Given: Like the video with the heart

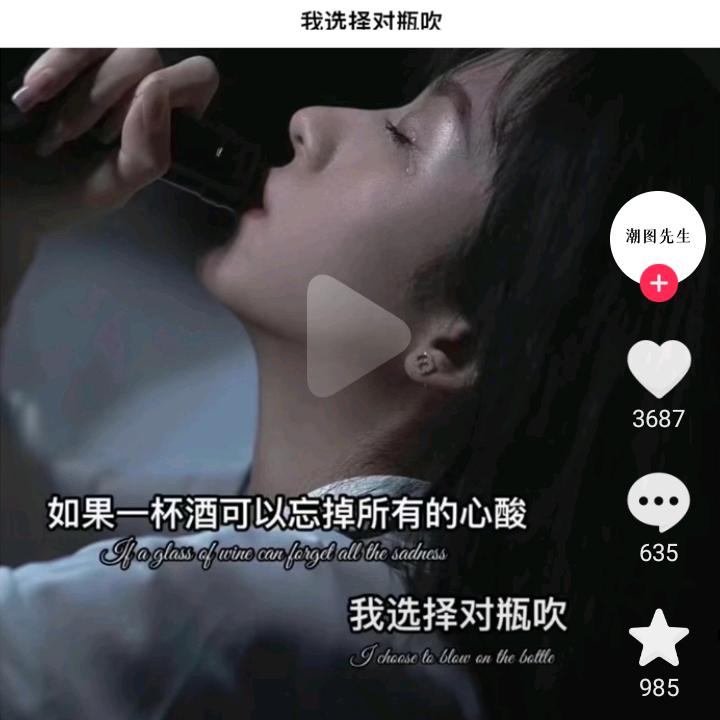Looking at the screenshot, I should 659,369.
